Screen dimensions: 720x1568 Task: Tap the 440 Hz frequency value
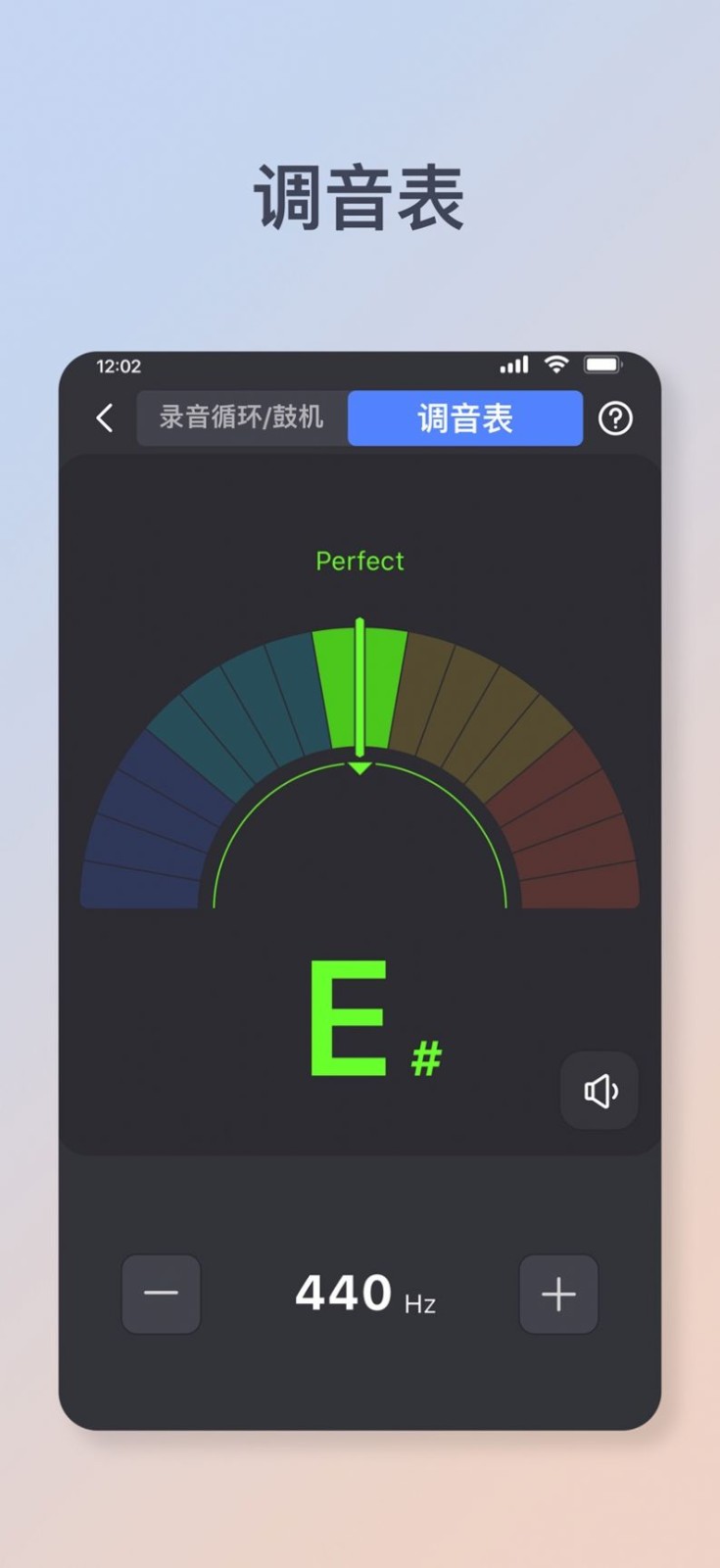coord(360,1294)
